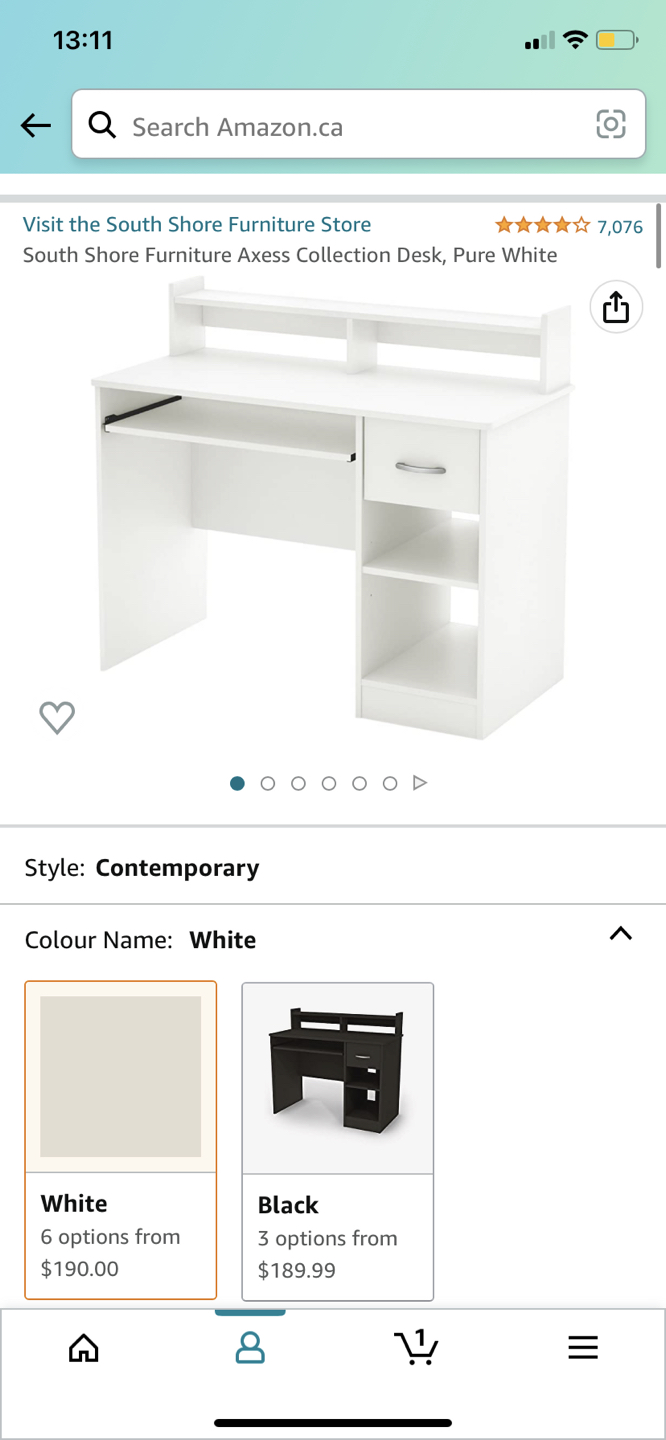This screenshot has width=666, height=1440.
Task: Select the White colour option
Action: pos(121,1139)
